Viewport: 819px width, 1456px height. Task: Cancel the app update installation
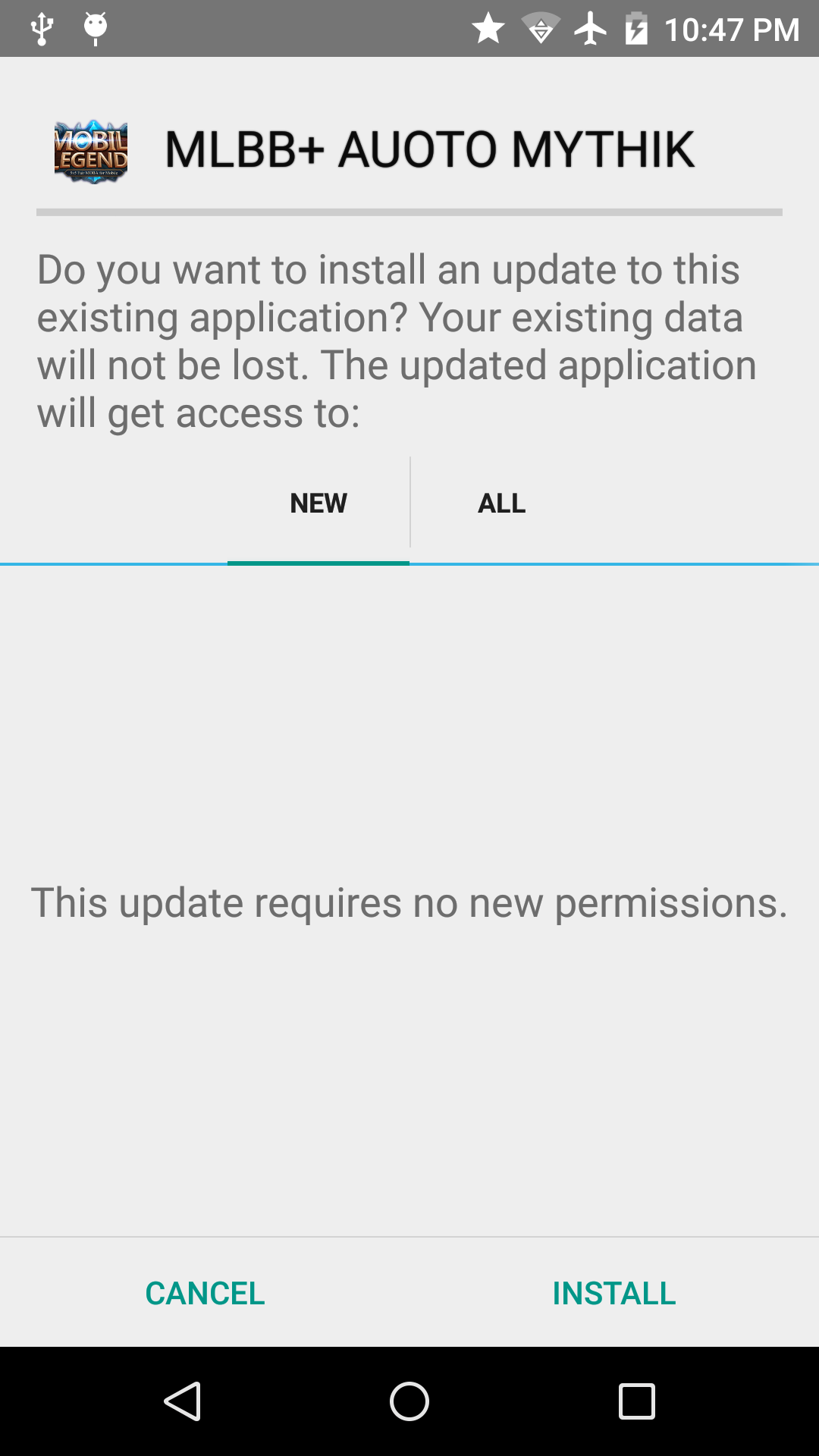pyautogui.click(x=205, y=1293)
